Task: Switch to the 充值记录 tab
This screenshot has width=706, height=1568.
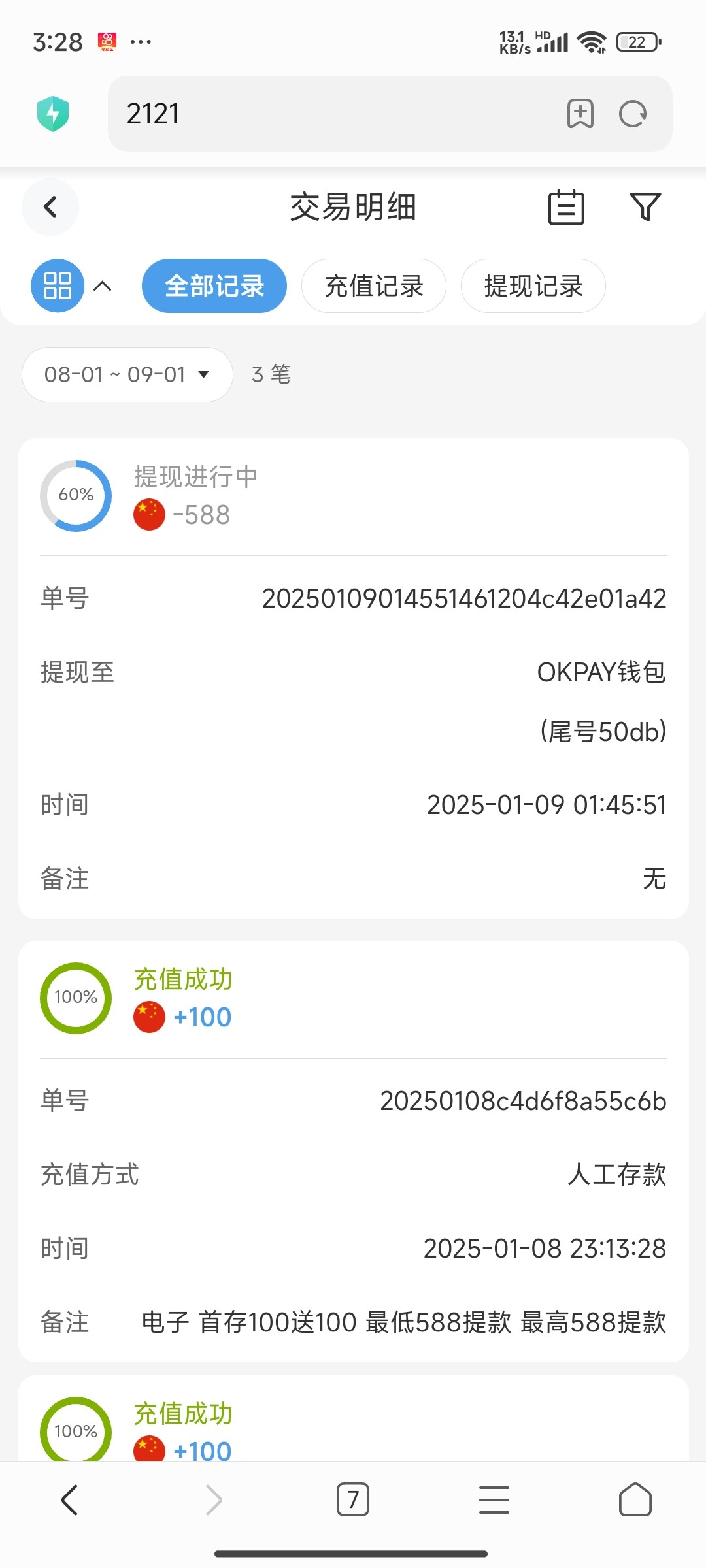Action: tap(373, 286)
